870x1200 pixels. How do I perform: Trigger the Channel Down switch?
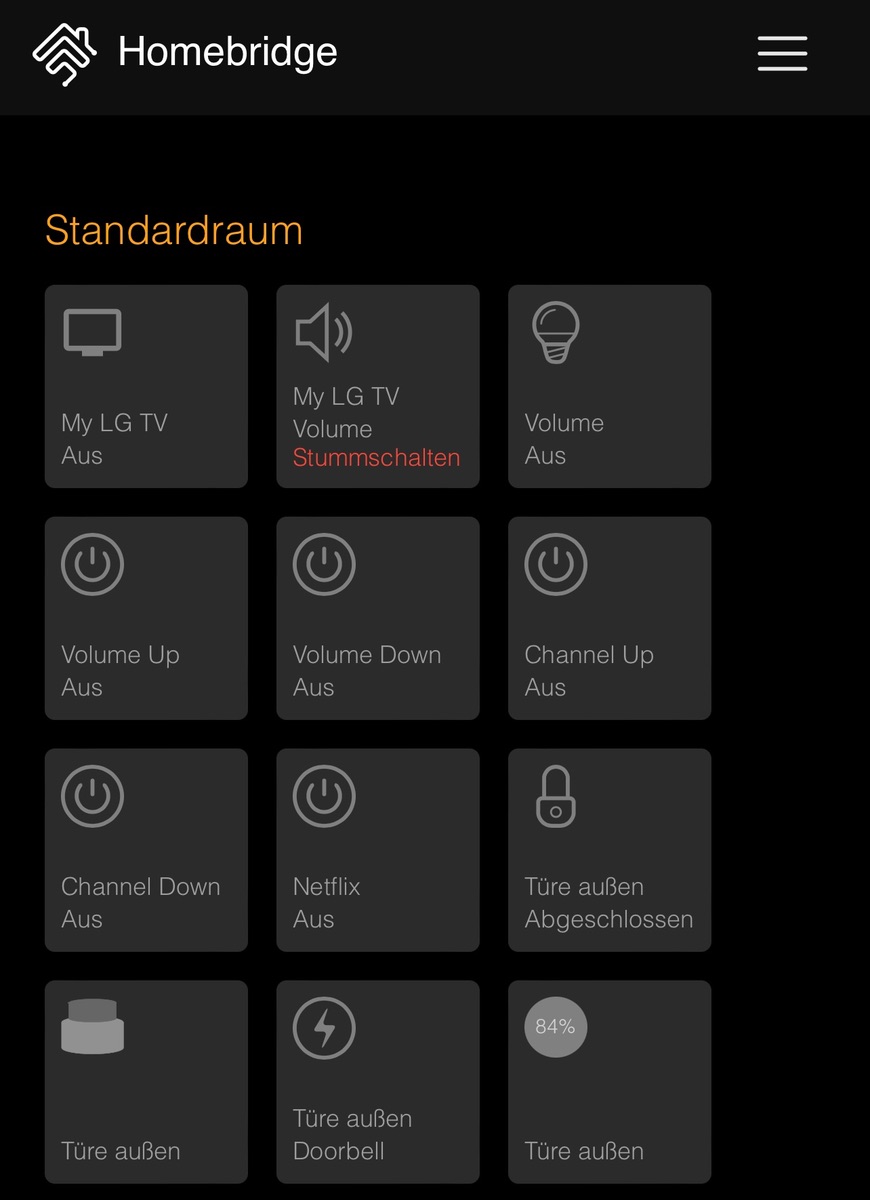146,850
